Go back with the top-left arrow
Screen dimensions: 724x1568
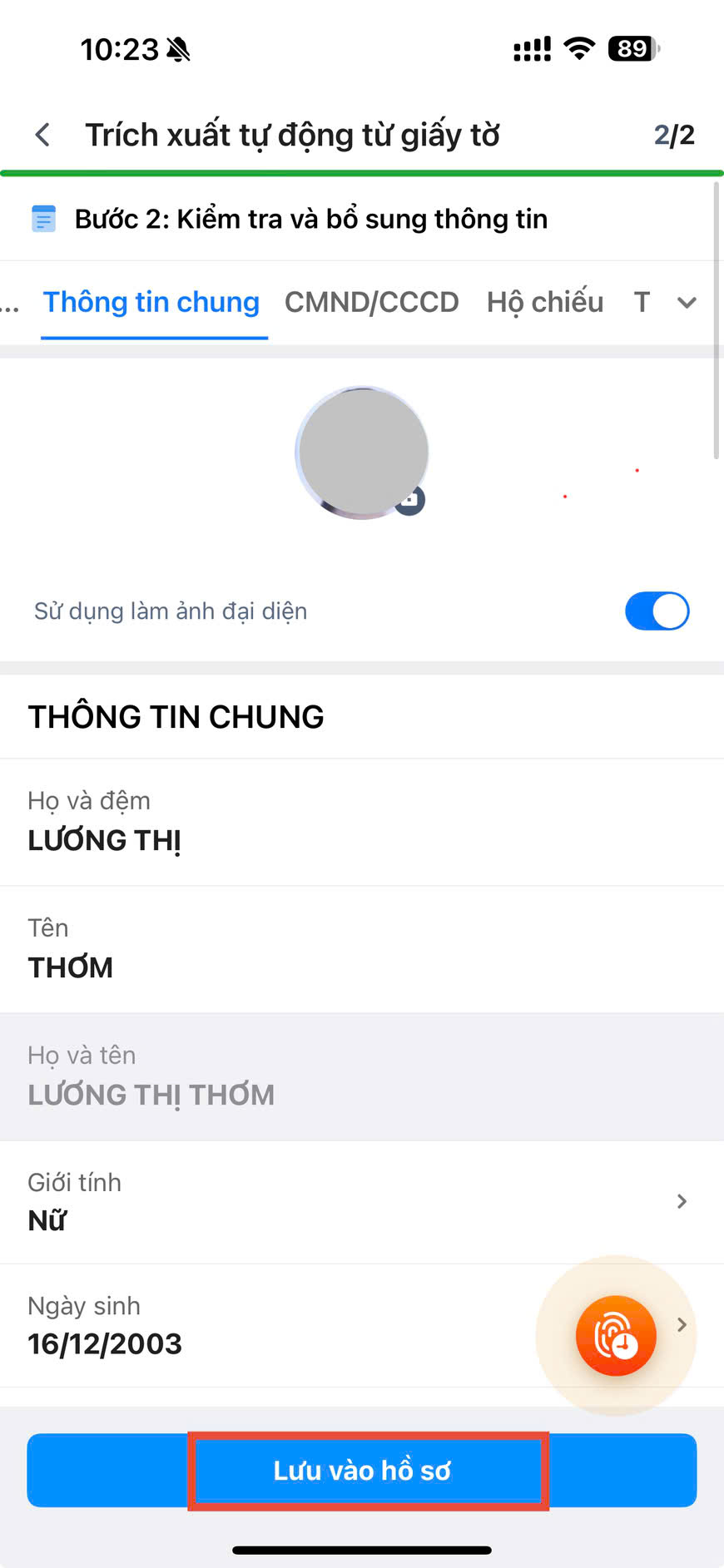coord(43,135)
